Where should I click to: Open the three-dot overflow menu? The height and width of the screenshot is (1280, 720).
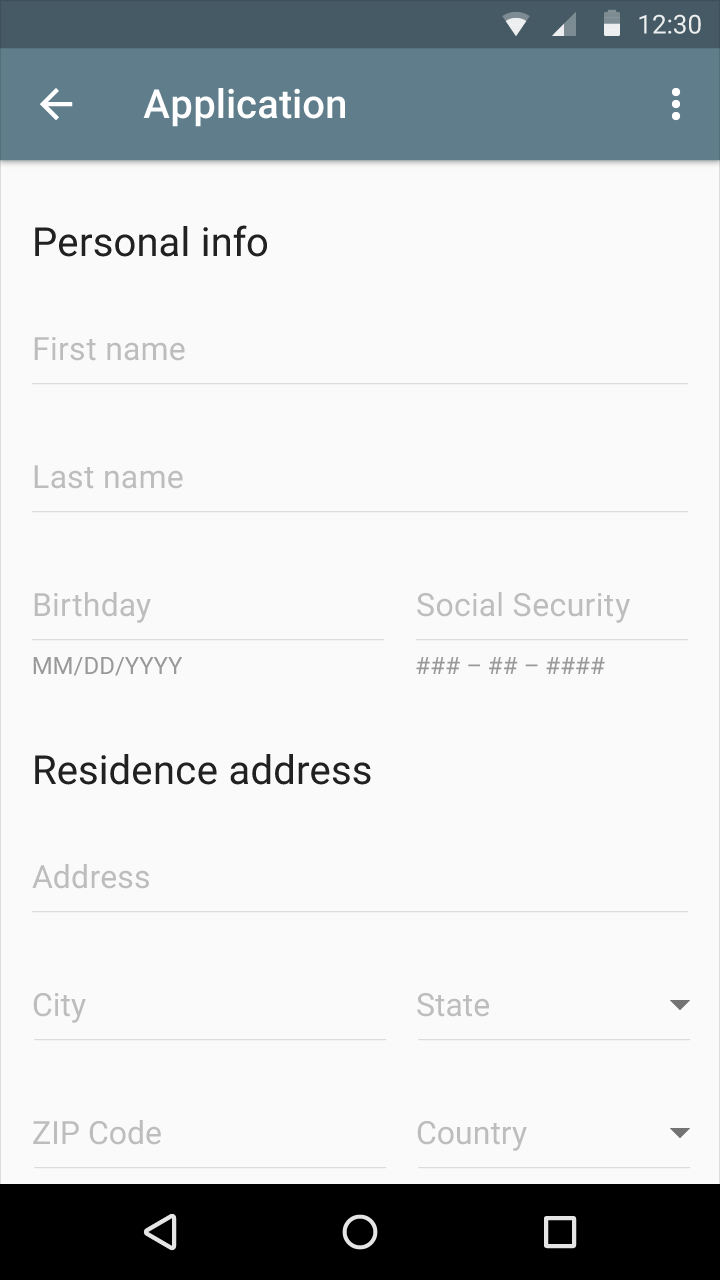(676, 105)
